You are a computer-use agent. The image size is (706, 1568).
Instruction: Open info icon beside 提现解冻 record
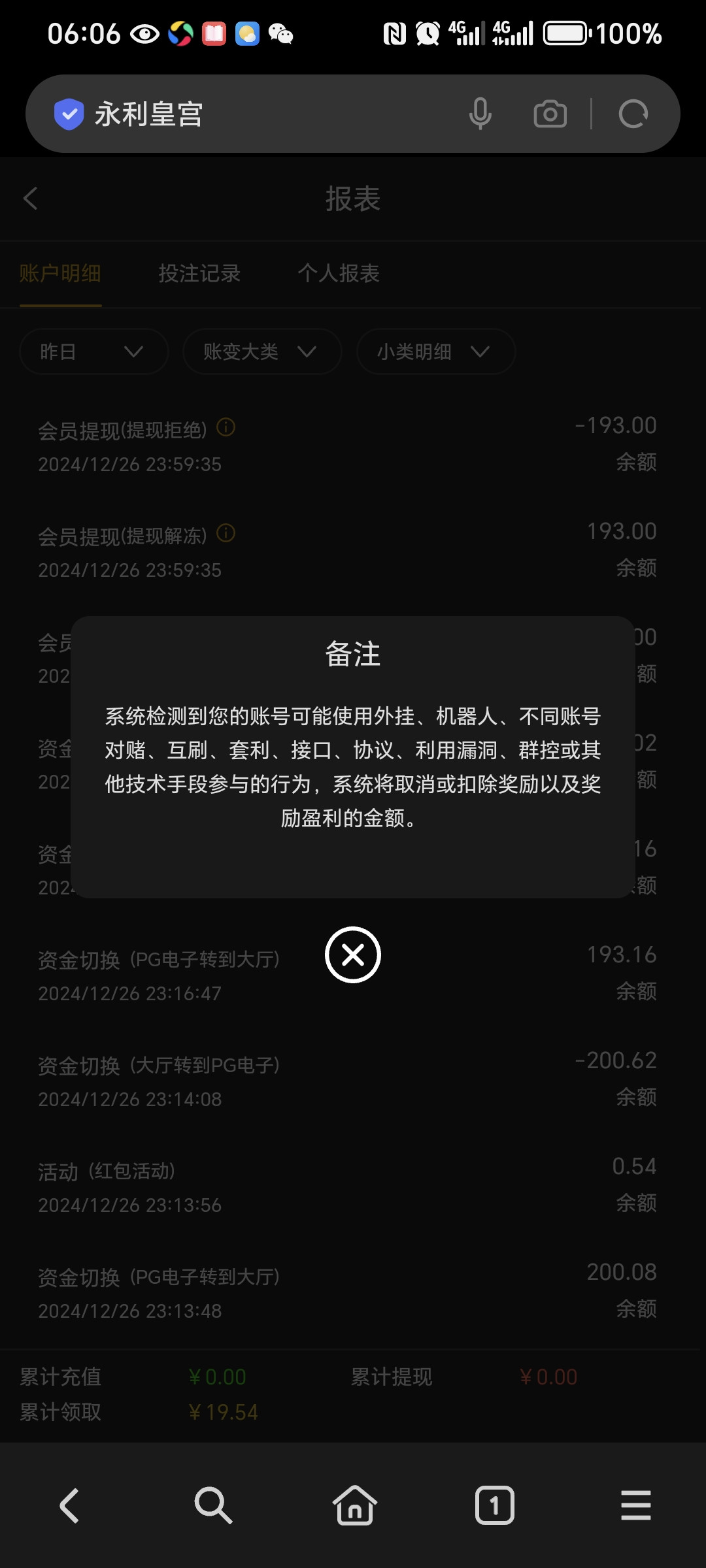(226, 533)
